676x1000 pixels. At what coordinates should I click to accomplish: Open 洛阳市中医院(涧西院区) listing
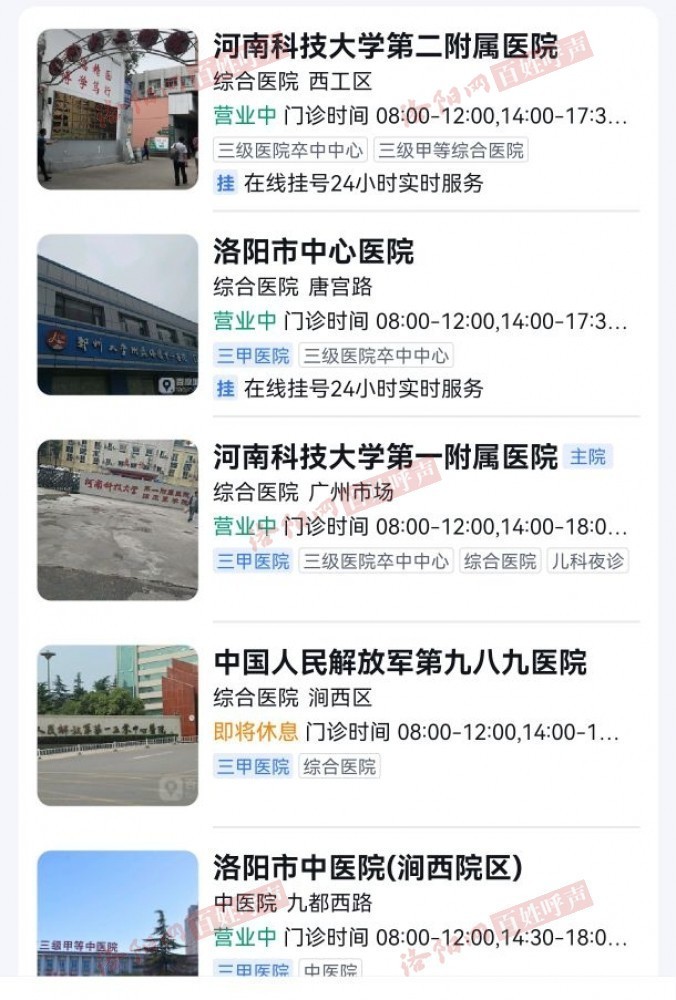(367, 867)
